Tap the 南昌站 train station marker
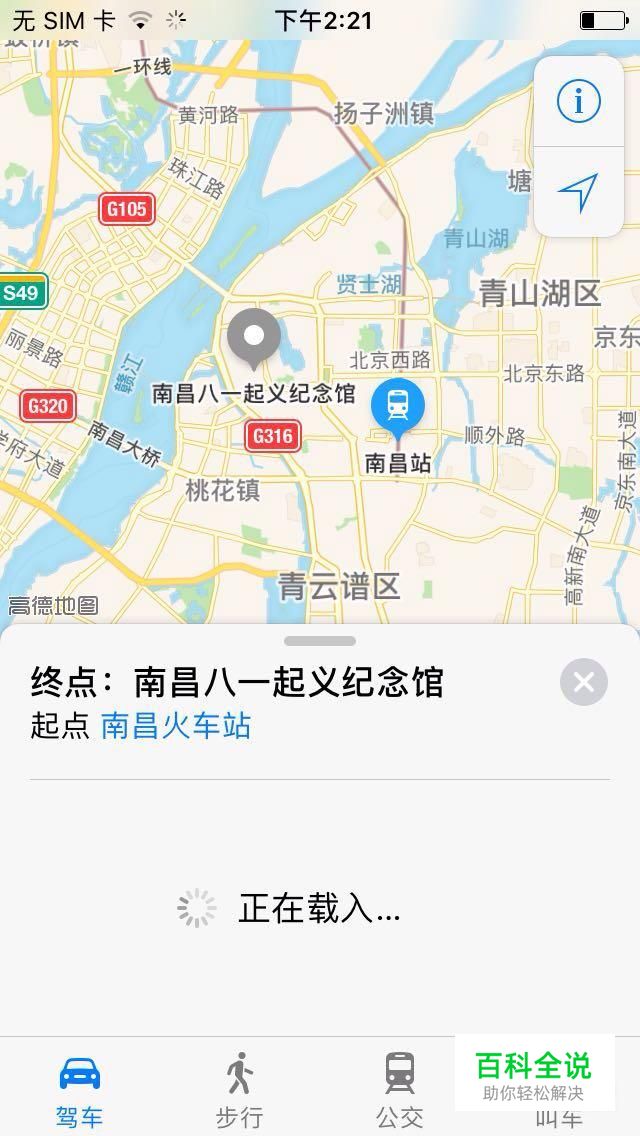This screenshot has height=1136, width=640. pos(398,407)
